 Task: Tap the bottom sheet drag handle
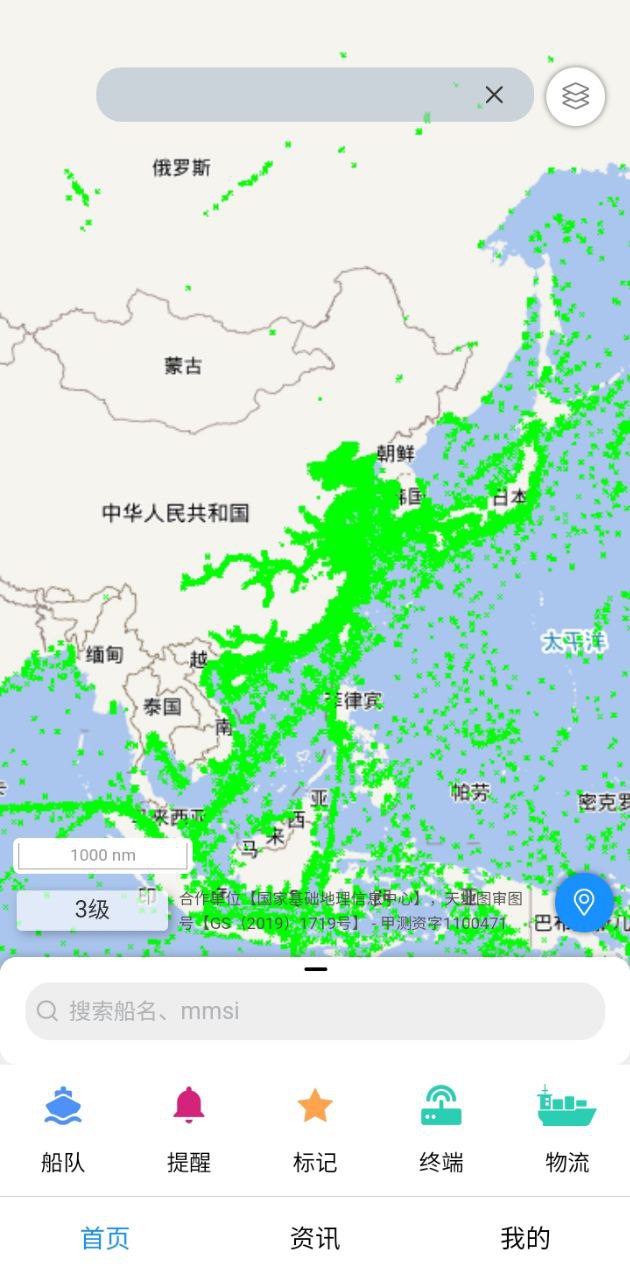point(316,969)
